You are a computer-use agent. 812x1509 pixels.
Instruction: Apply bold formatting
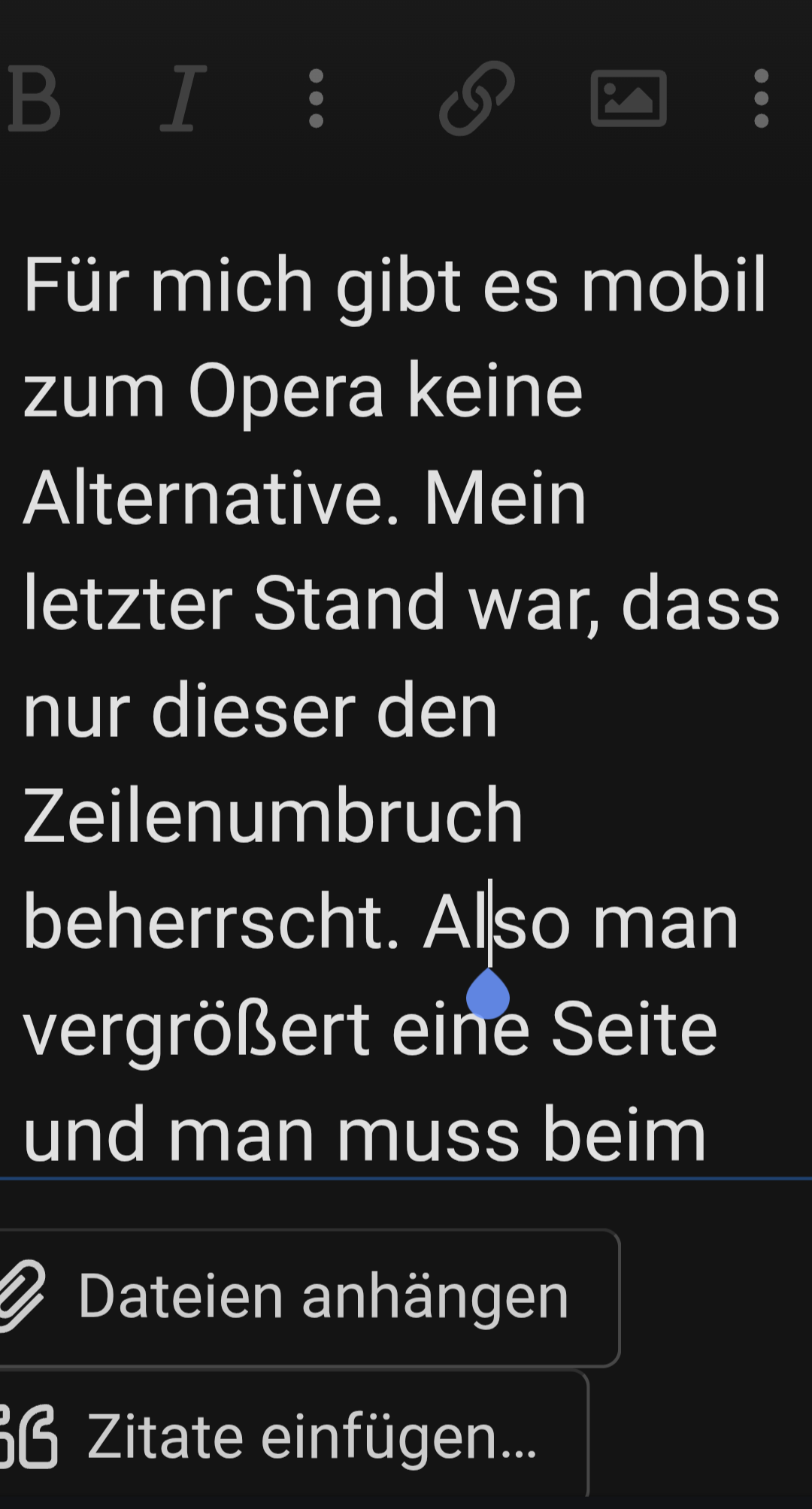[34, 98]
